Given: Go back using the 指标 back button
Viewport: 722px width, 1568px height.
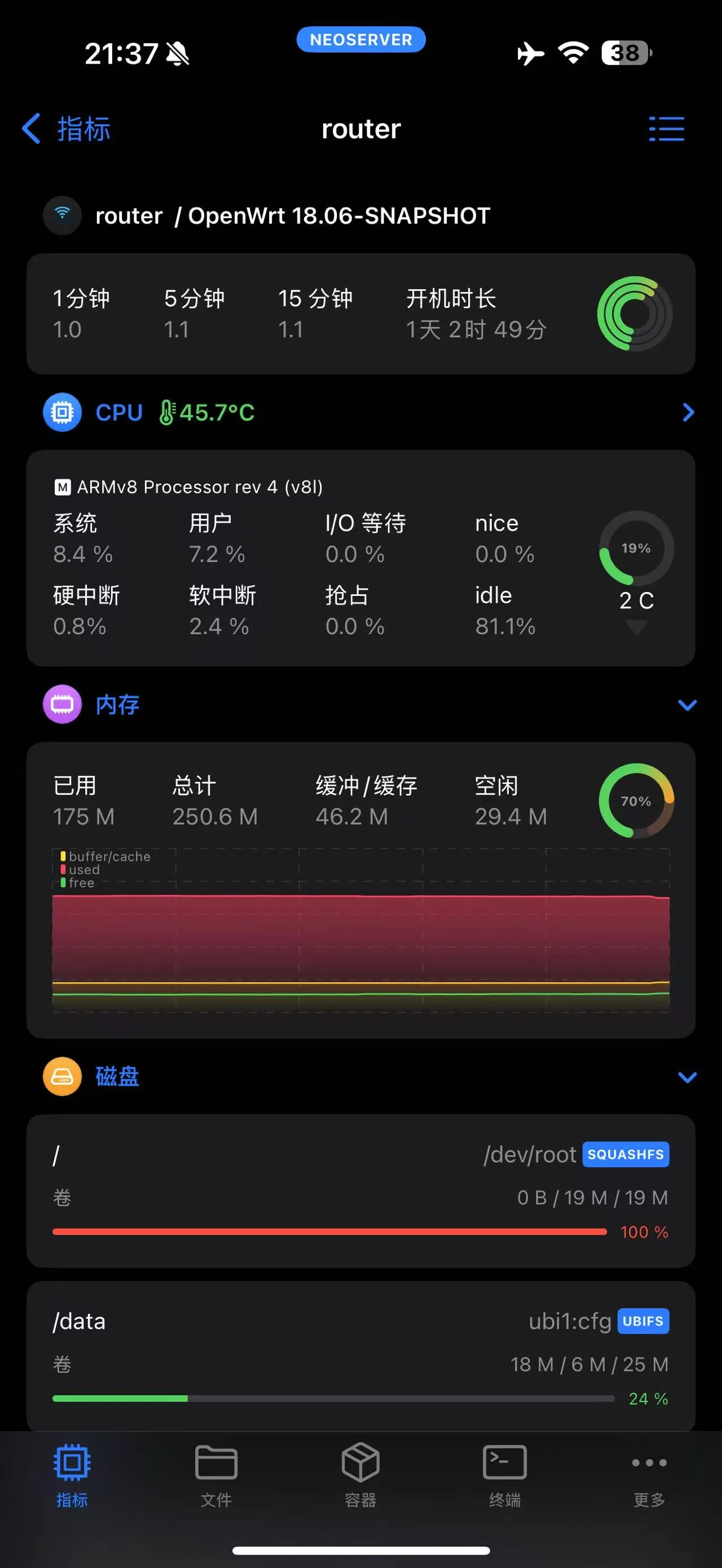Looking at the screenshot, I should [67, 129].
